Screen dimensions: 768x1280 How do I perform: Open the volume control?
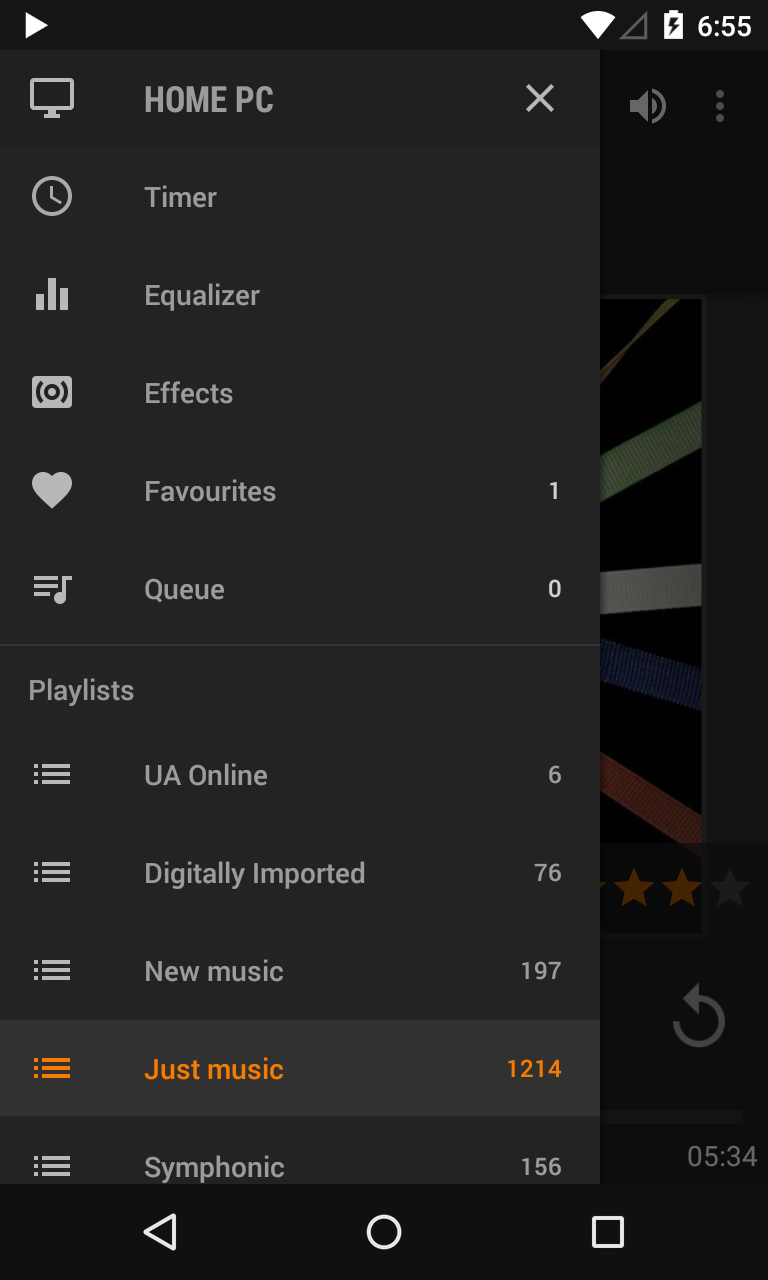click(x=648, y=106)
